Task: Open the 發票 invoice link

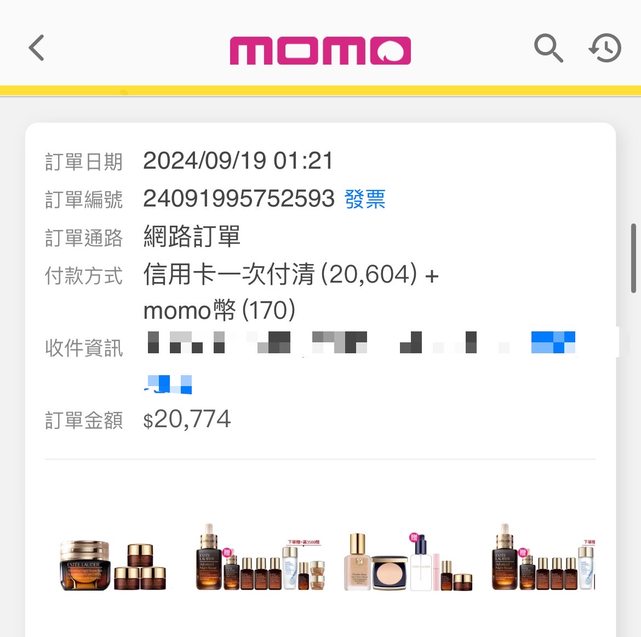Action: (x=365, y=199)
